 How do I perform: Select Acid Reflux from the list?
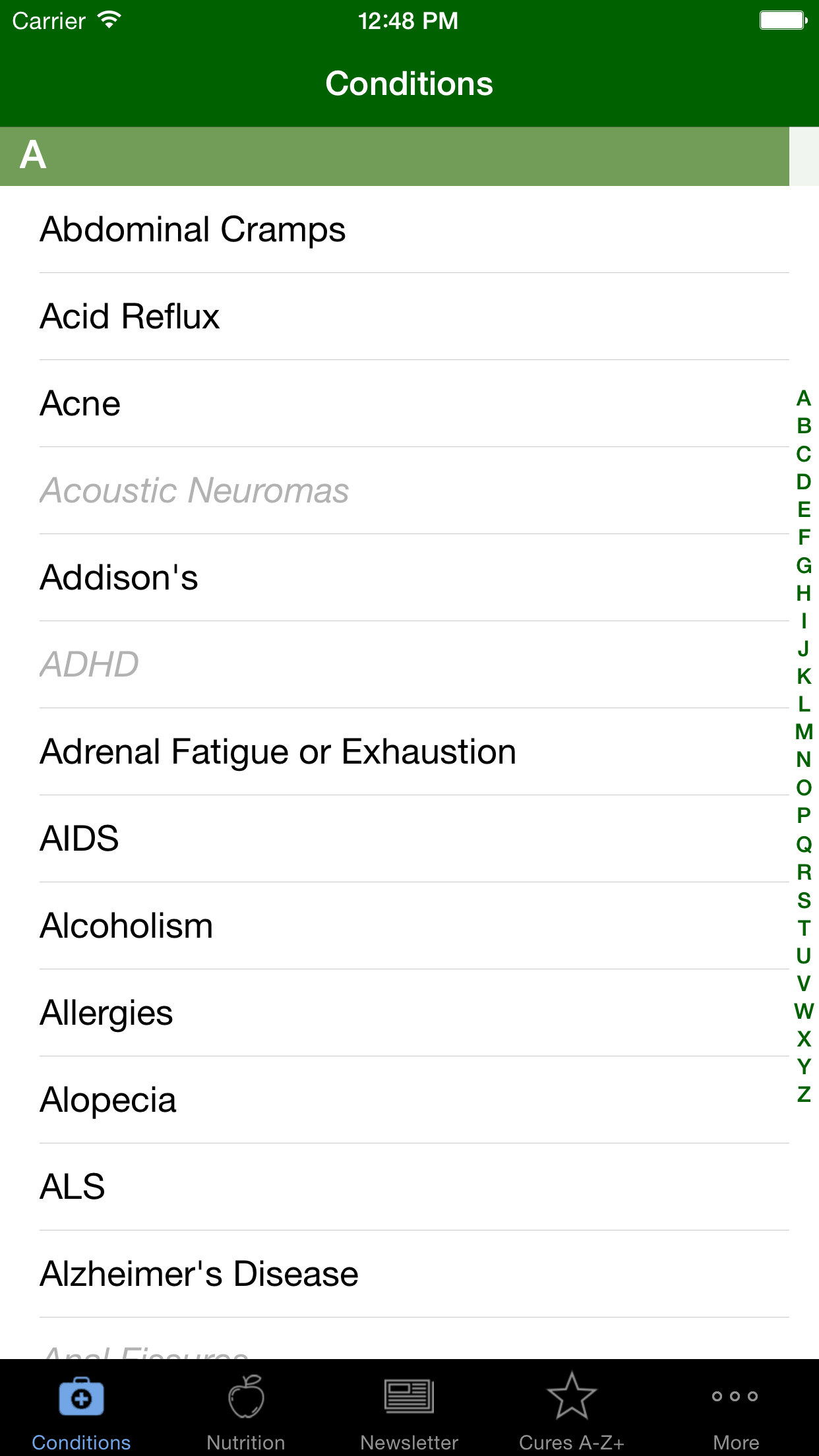click(x=130, y=317)
